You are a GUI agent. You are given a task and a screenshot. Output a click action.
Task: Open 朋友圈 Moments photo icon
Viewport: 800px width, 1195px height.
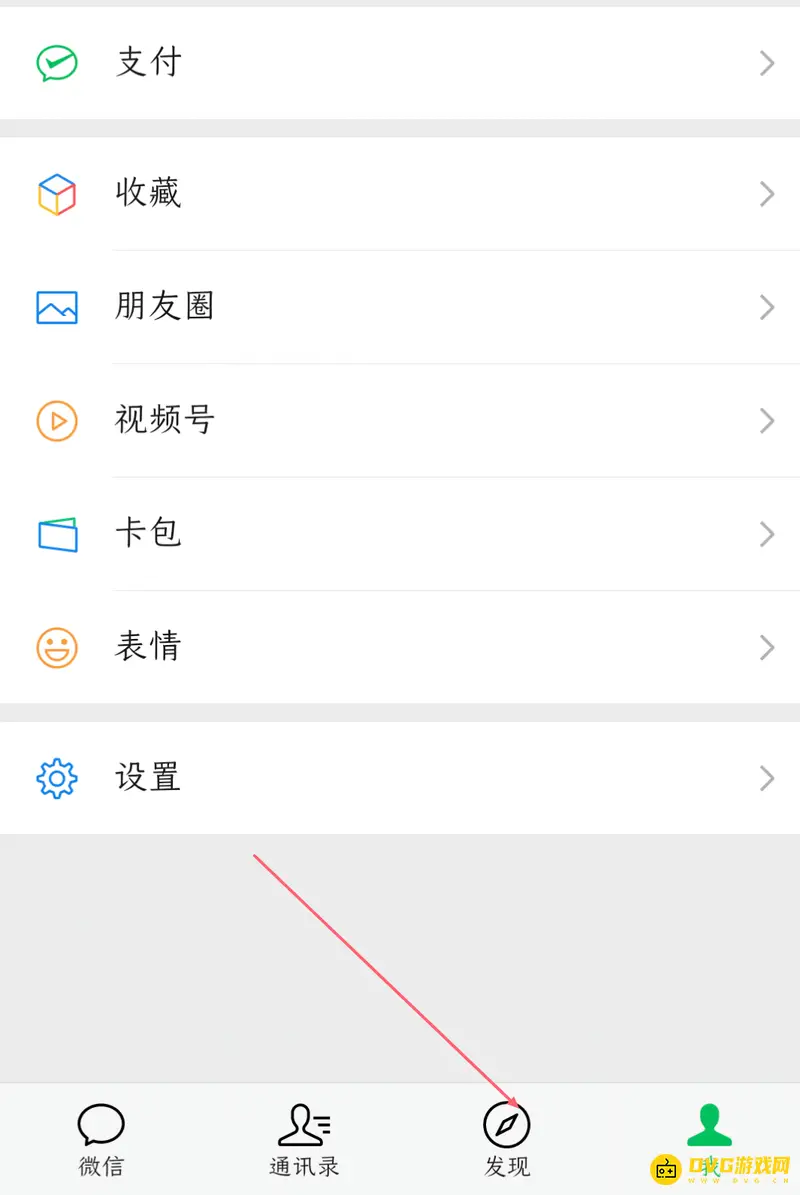point(57,307)
